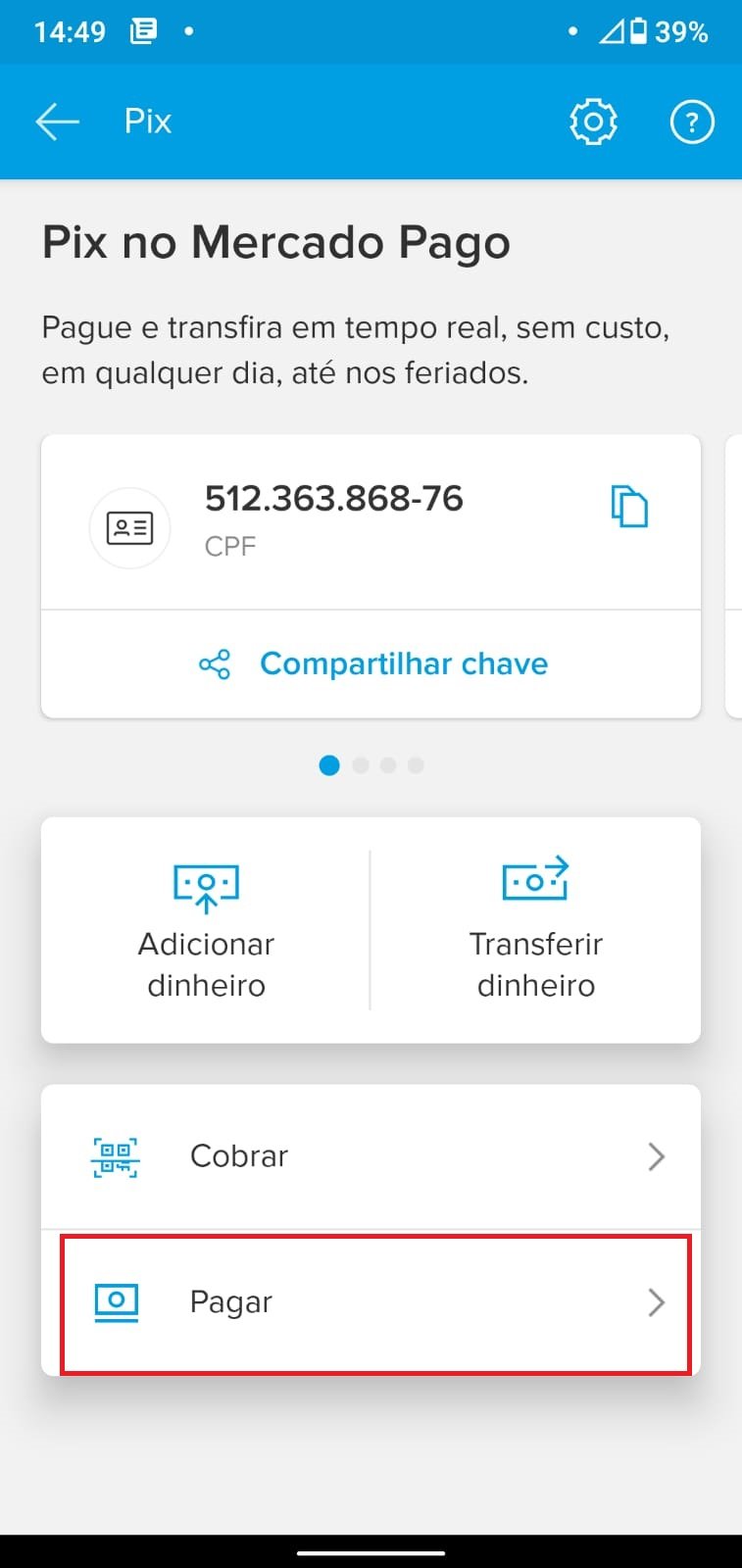Tap Compartilhar chave
This screenshot has width=742, height=1568.
coord(371,663)
